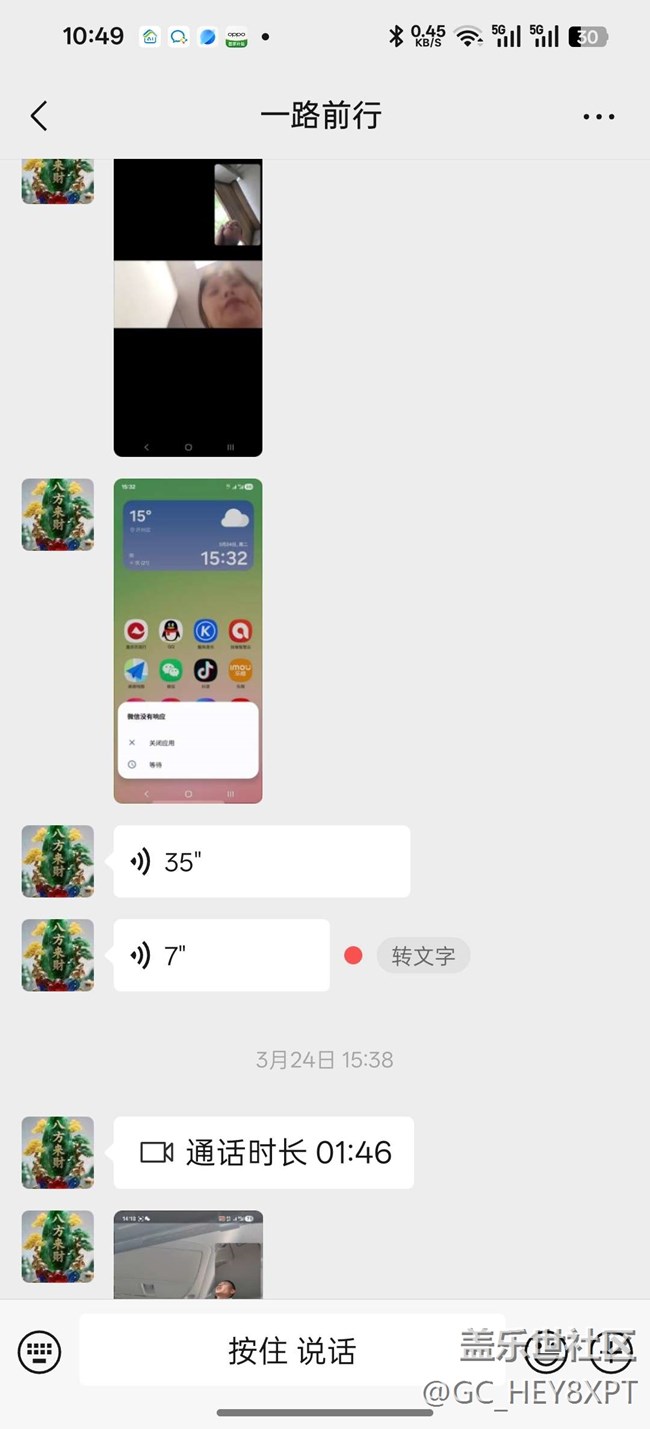Open the plus attachments menu
Image resolution: width=650 pixels, height=1429 pixels.
pyautogui.click(x=610, y=1351)
